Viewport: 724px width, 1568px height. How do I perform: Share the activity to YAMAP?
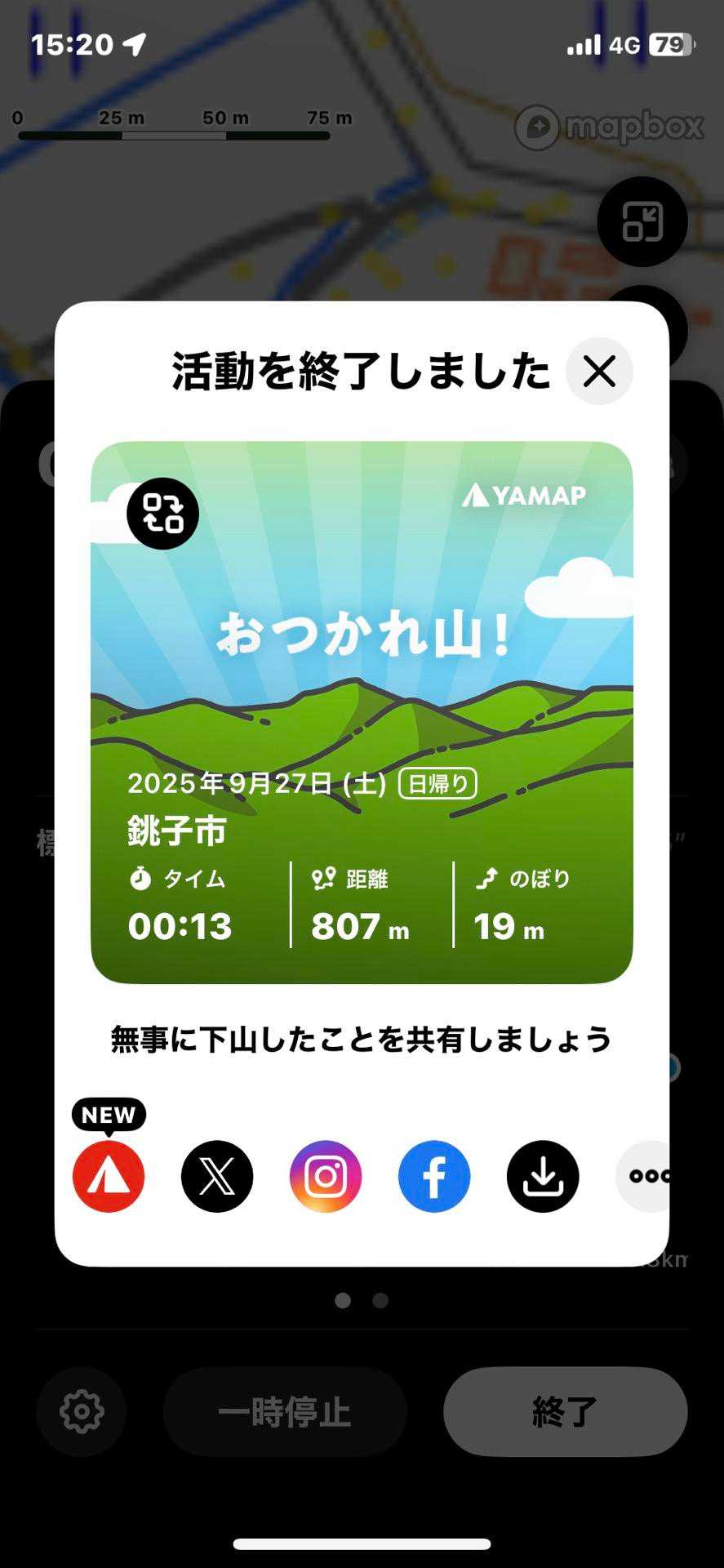coord(109,1176)
